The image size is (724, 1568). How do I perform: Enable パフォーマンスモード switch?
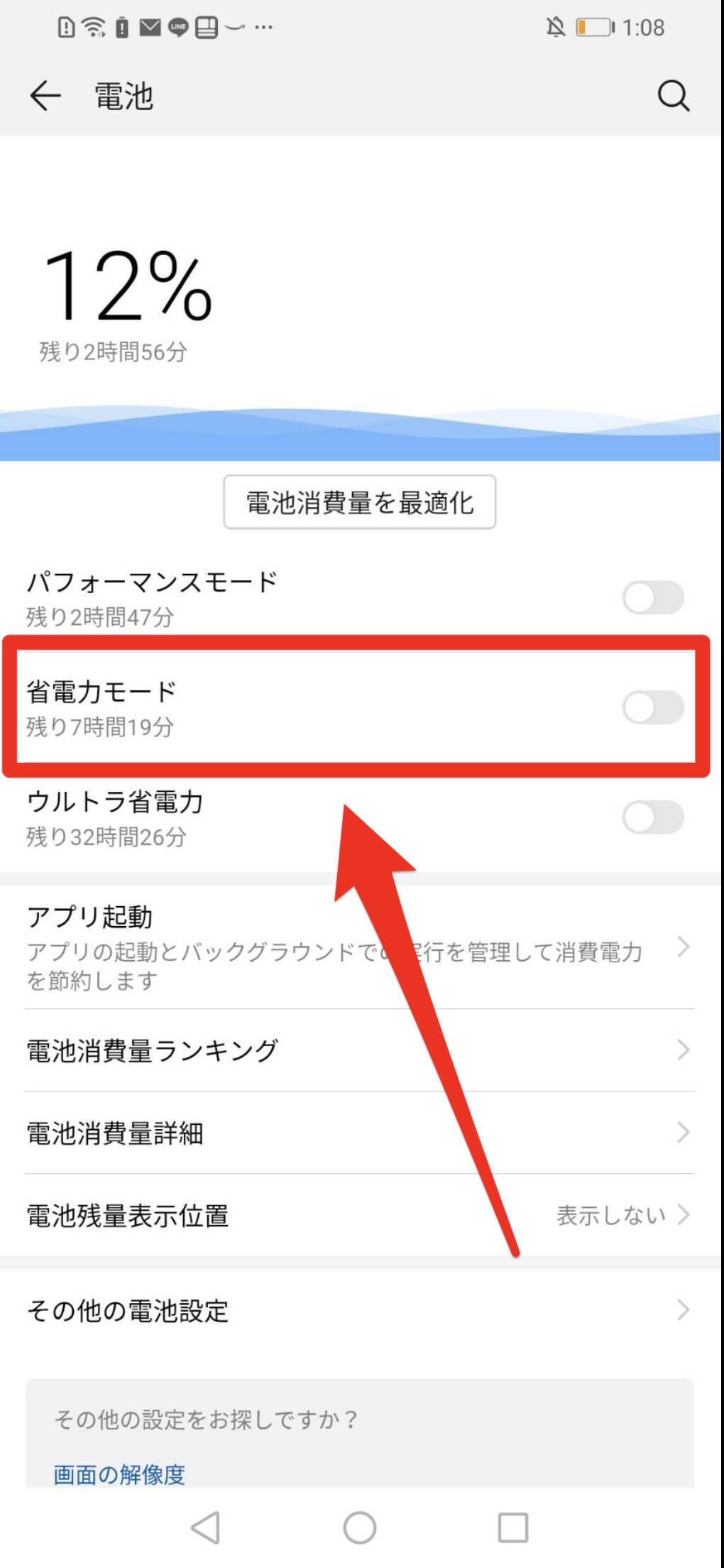point(653,597)
